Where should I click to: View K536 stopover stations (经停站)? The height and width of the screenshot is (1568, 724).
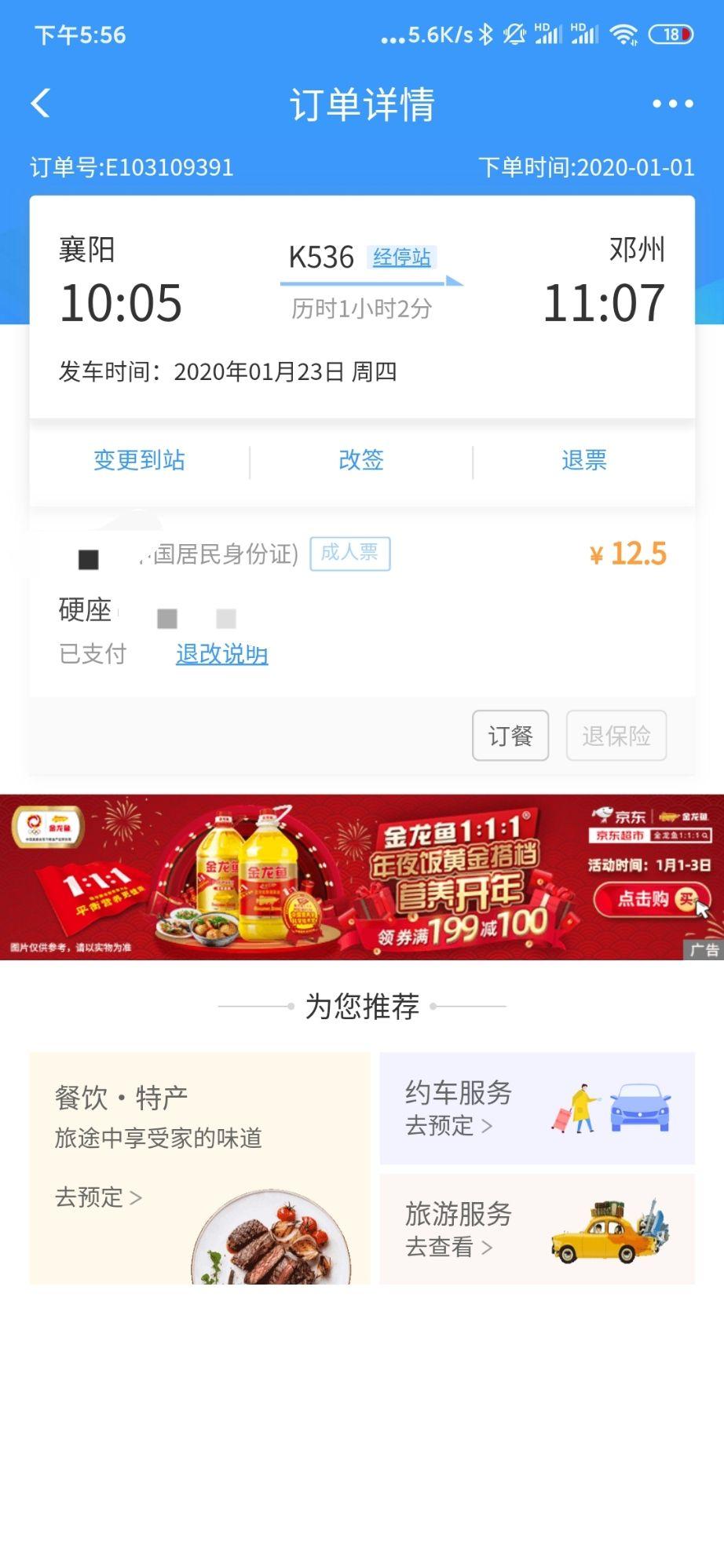tap(401, 257)
